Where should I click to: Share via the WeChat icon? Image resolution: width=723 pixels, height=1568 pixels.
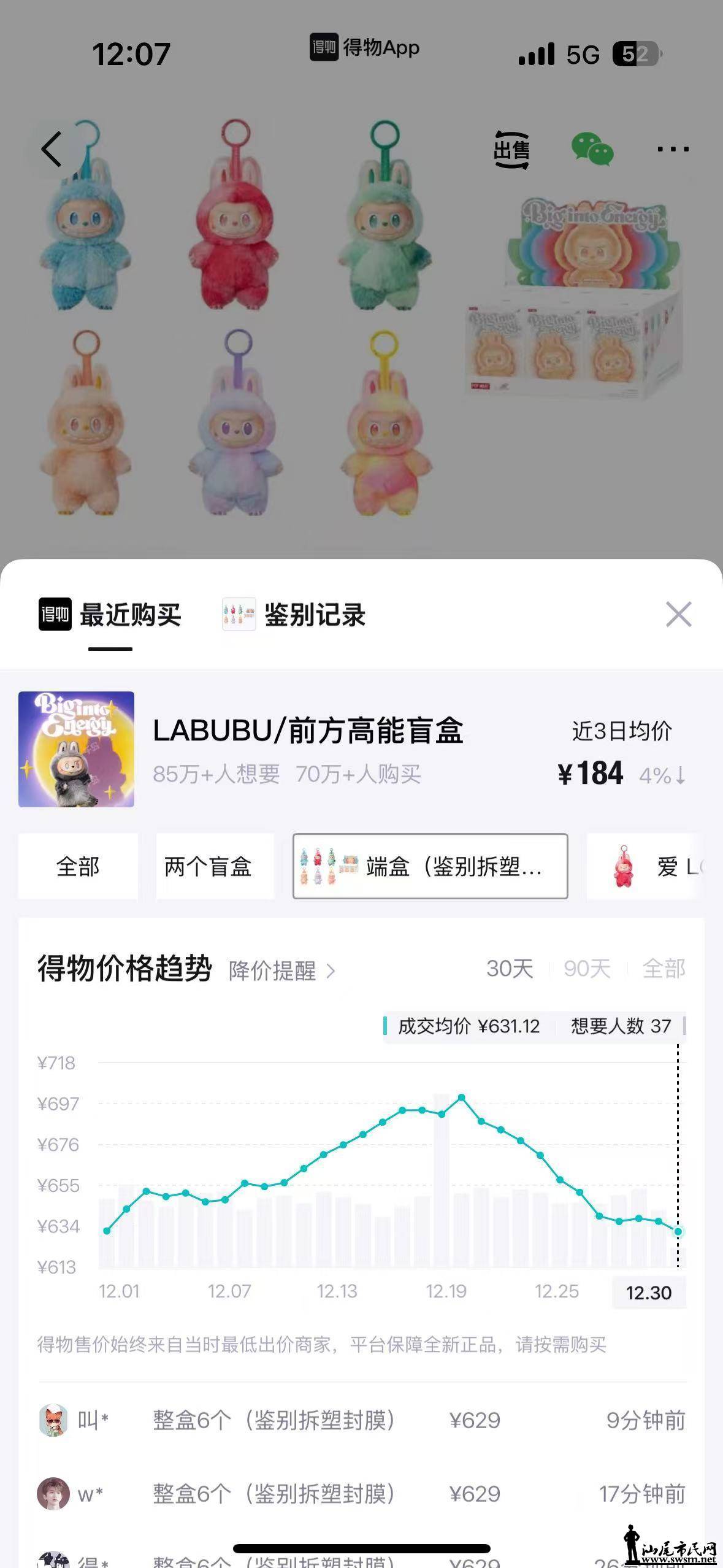(x=592, y=149)
